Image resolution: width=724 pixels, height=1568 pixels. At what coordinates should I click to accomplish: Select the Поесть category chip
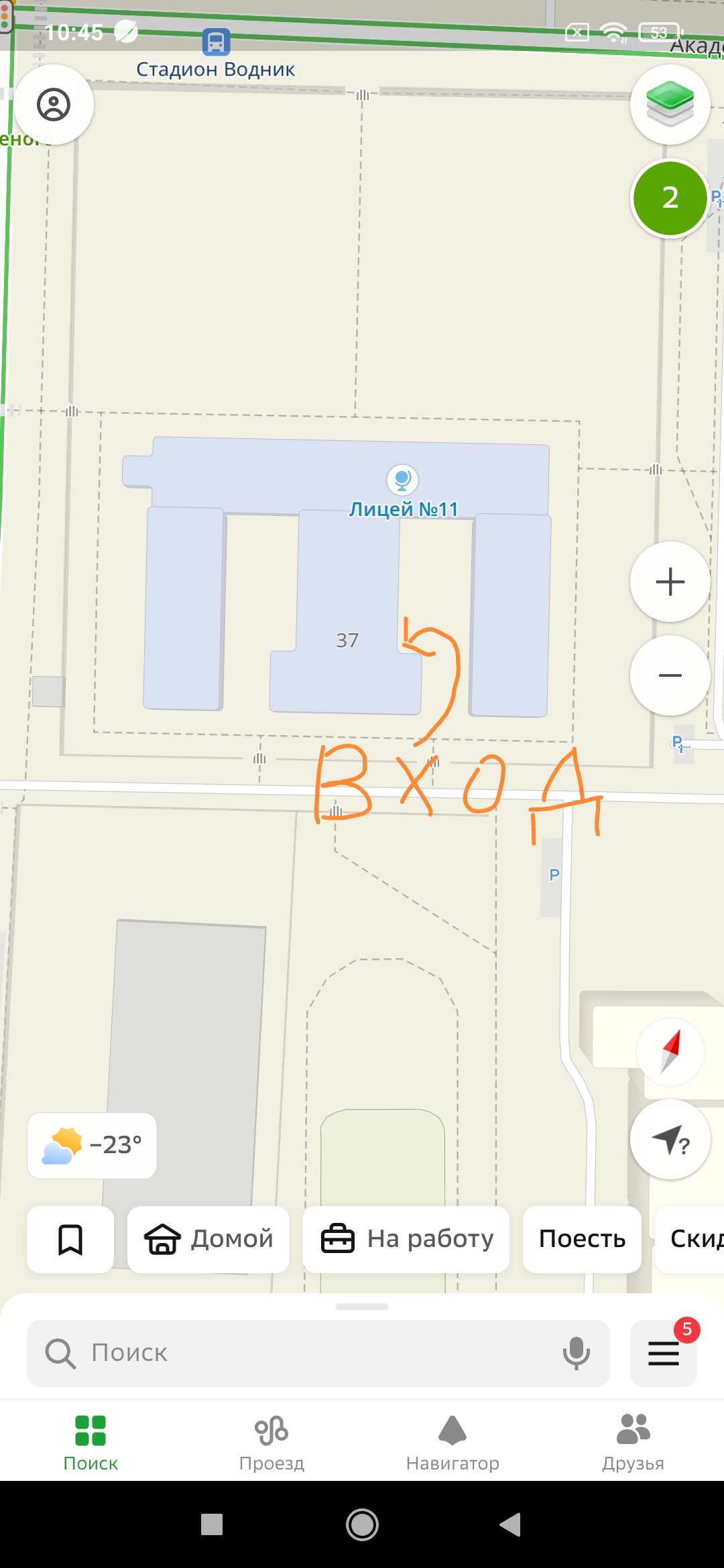pos(582,1239)
